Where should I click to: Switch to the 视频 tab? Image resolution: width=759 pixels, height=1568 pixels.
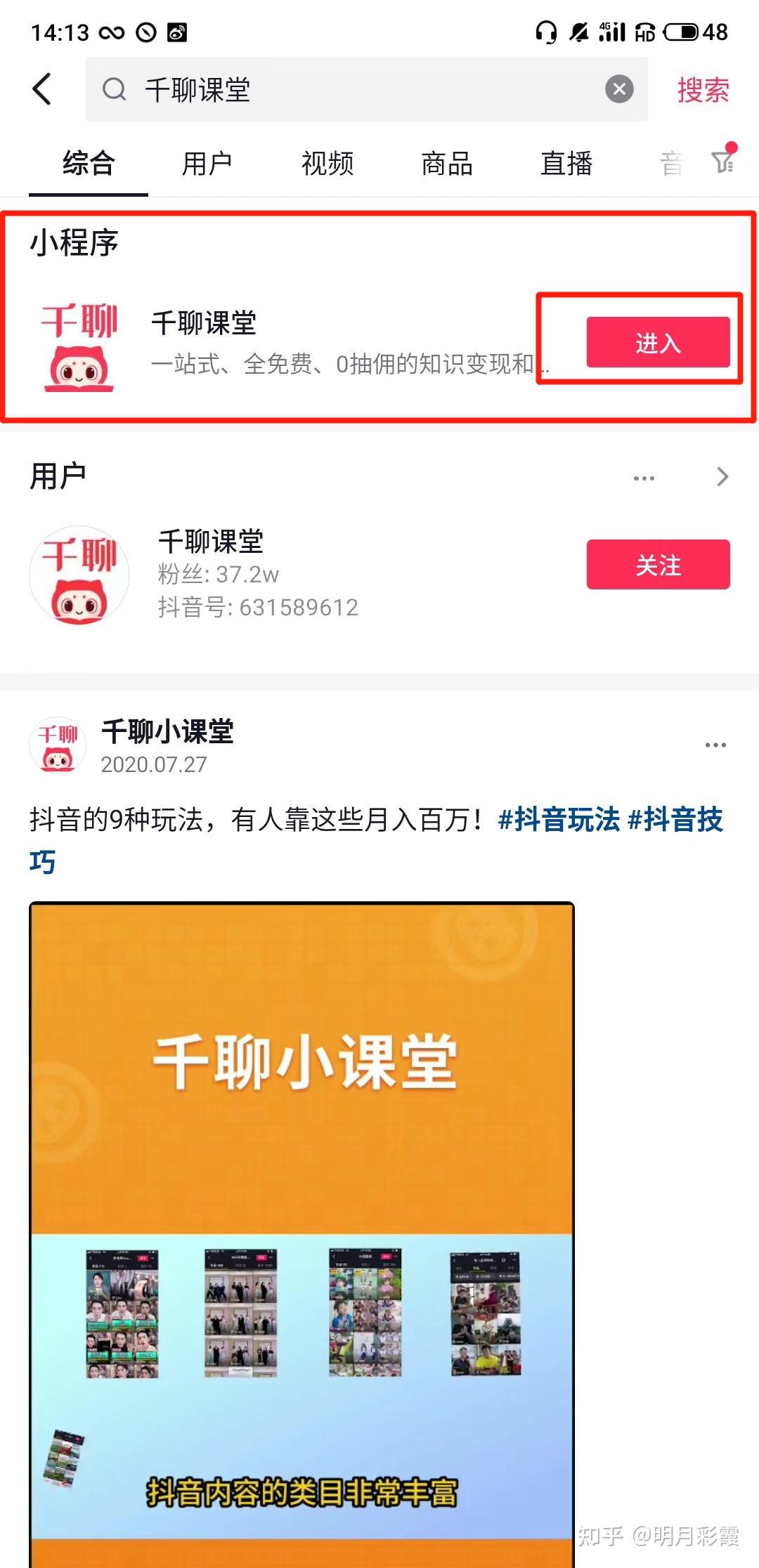[327, 164]
